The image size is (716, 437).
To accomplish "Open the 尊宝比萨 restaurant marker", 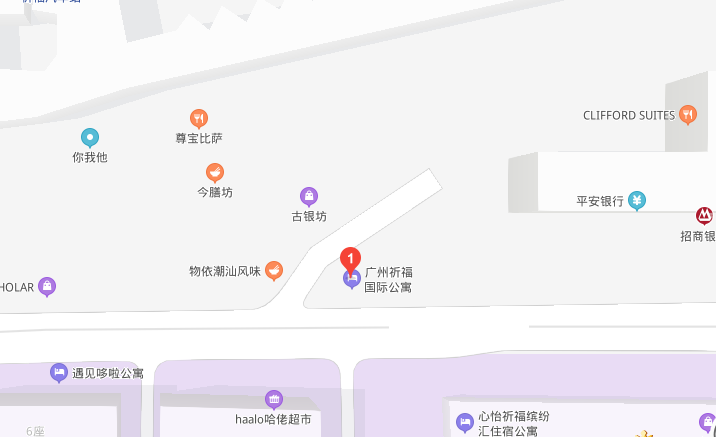I will click(199, 118).
